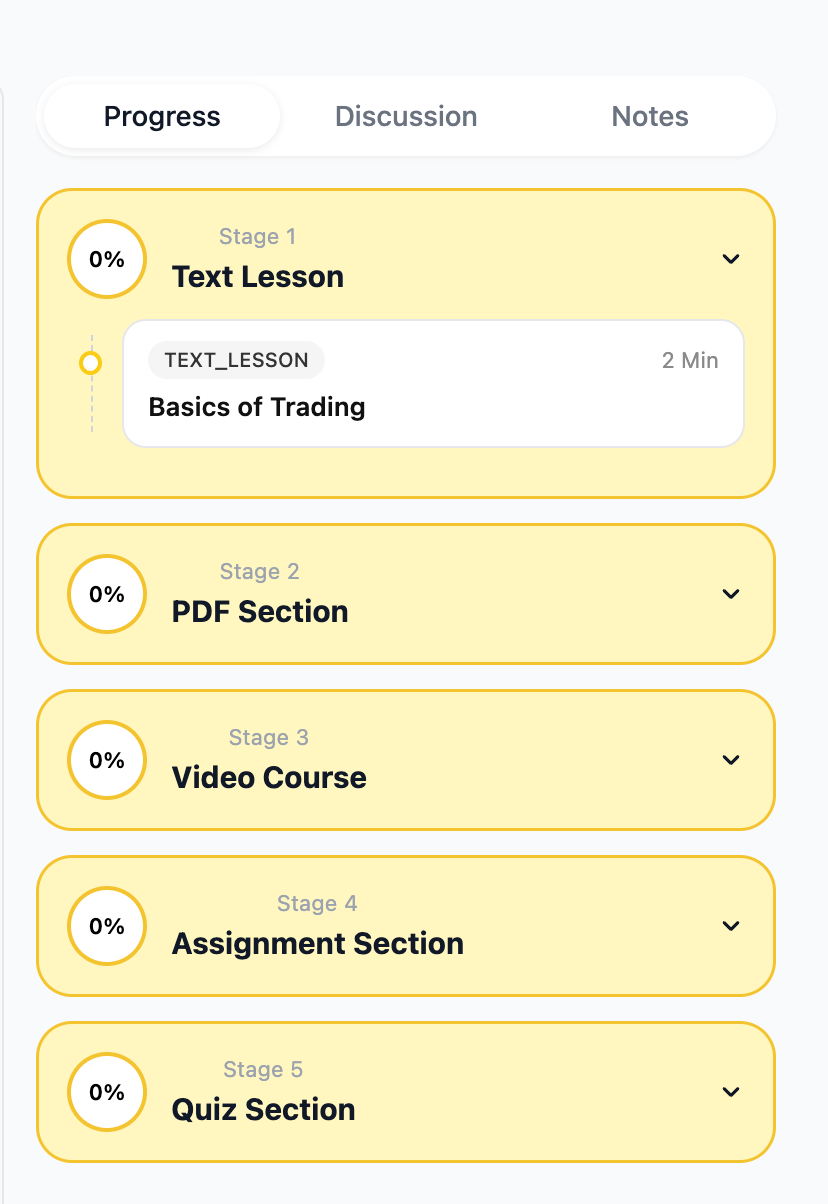Expand the Stage 2 PDF Section
Viewport: 828px width, 1204px height.
pos(731,594)
